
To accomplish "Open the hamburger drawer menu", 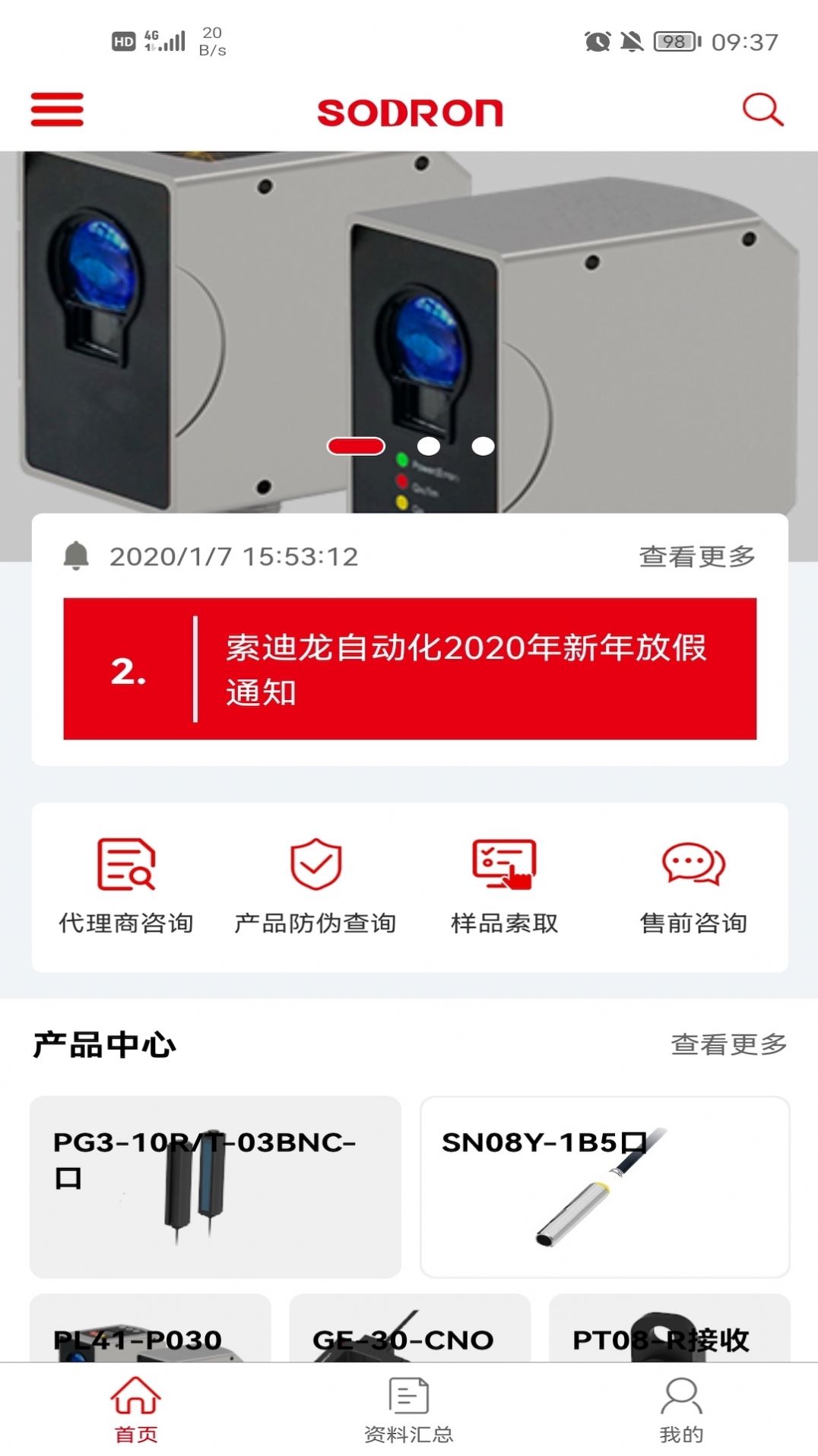I will point(57,109).
